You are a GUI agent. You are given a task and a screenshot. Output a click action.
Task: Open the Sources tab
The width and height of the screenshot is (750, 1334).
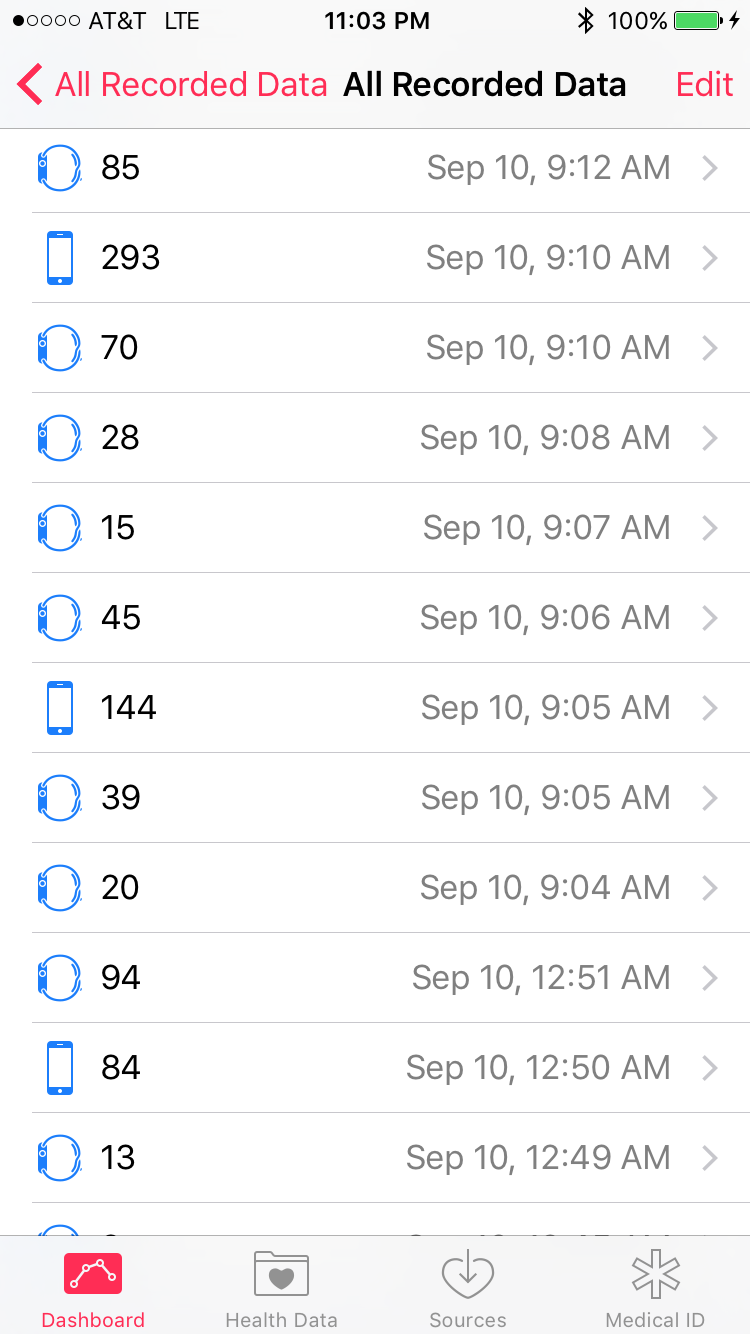[x=468, y=1289]
